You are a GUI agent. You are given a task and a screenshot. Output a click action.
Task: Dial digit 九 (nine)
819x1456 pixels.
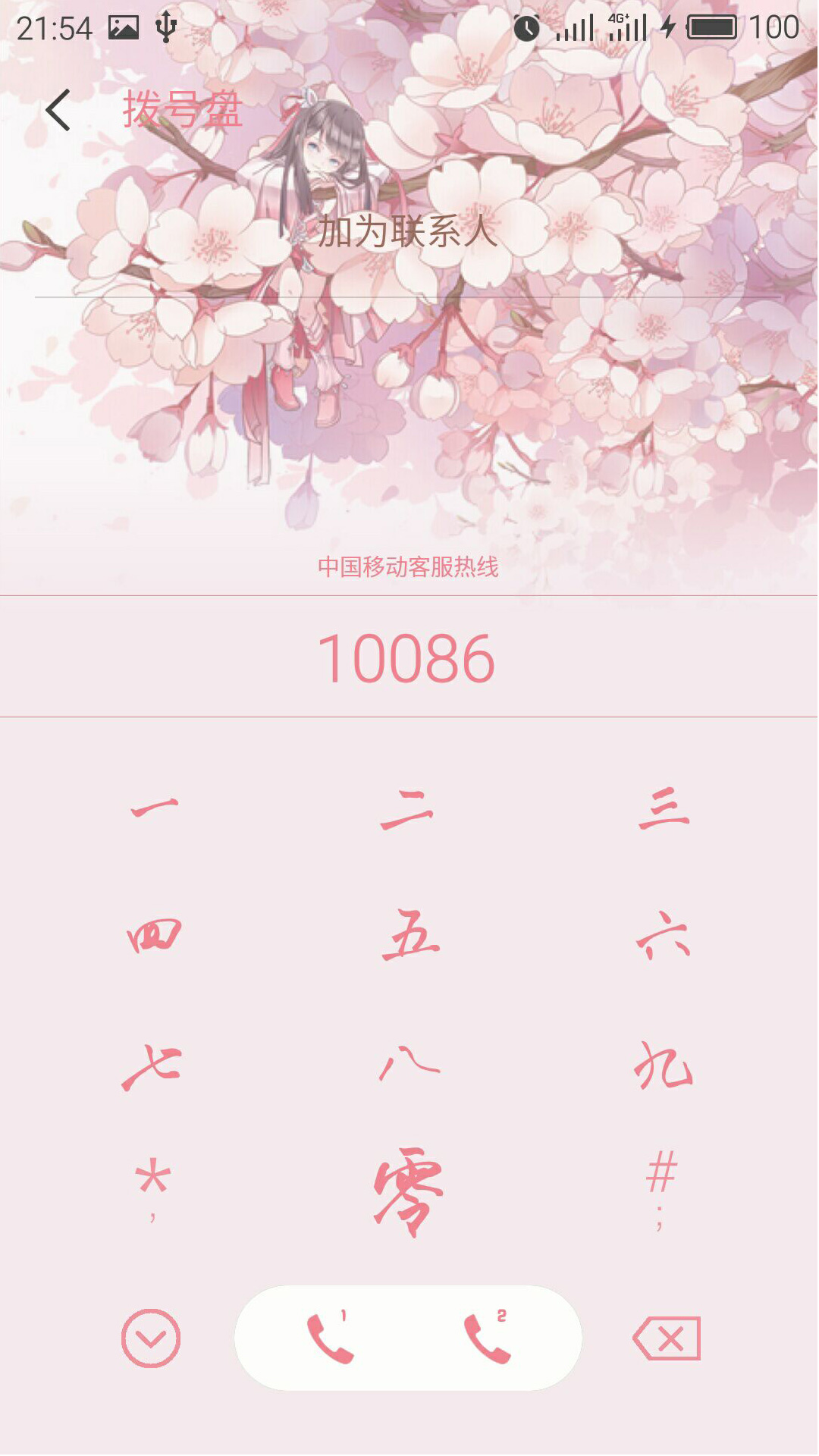tap(664, 1065)
